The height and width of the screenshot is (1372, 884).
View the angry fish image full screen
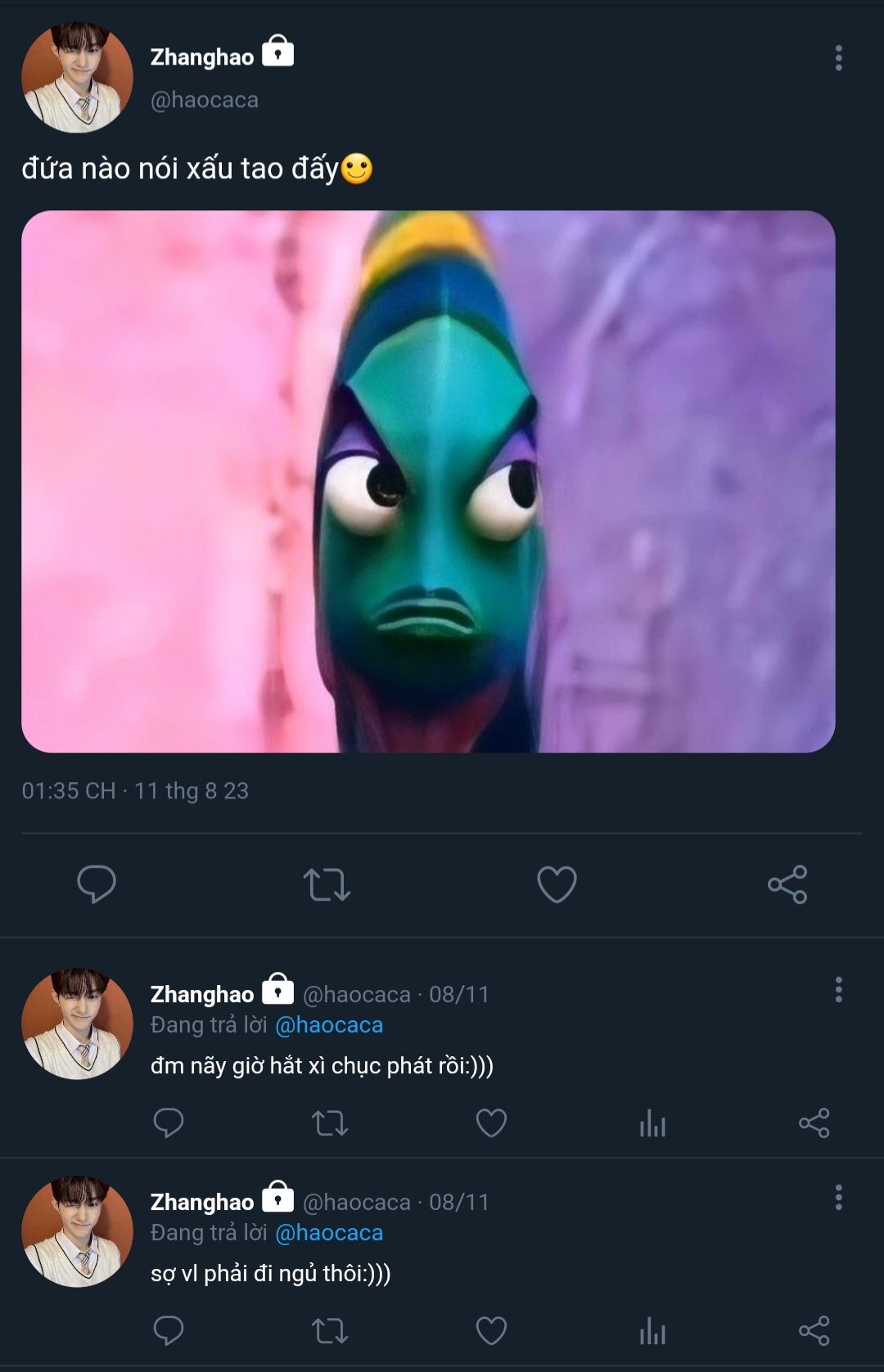tap(428, 481)
